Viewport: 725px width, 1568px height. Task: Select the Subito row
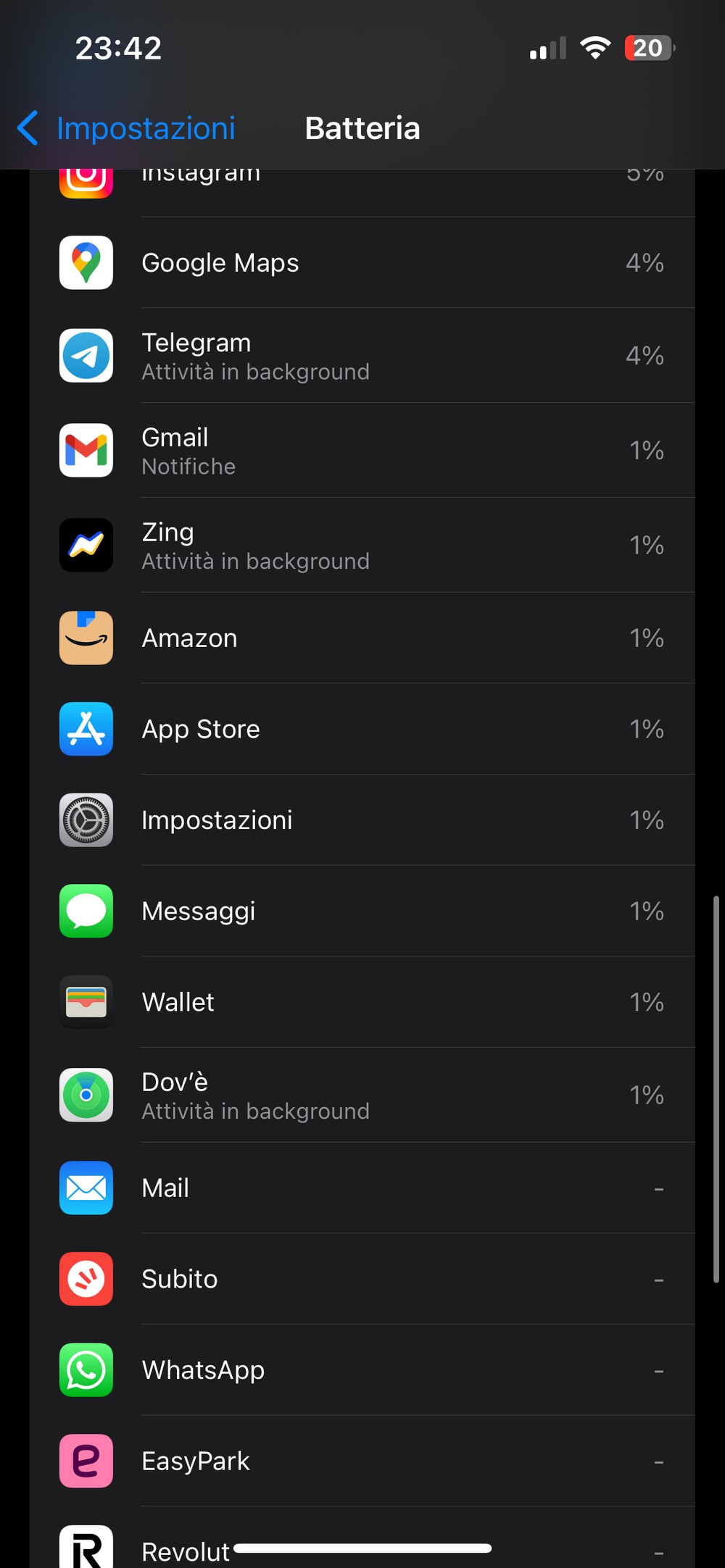tap(362, 1280)
